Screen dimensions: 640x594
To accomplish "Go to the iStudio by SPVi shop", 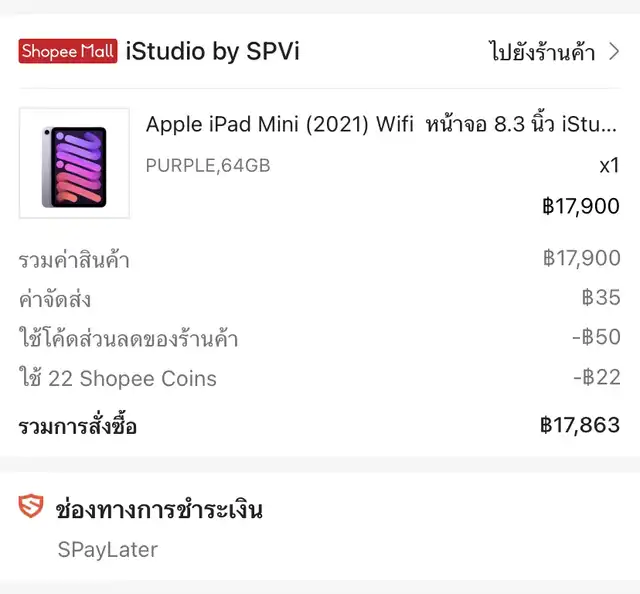I will tap(554, 51).
